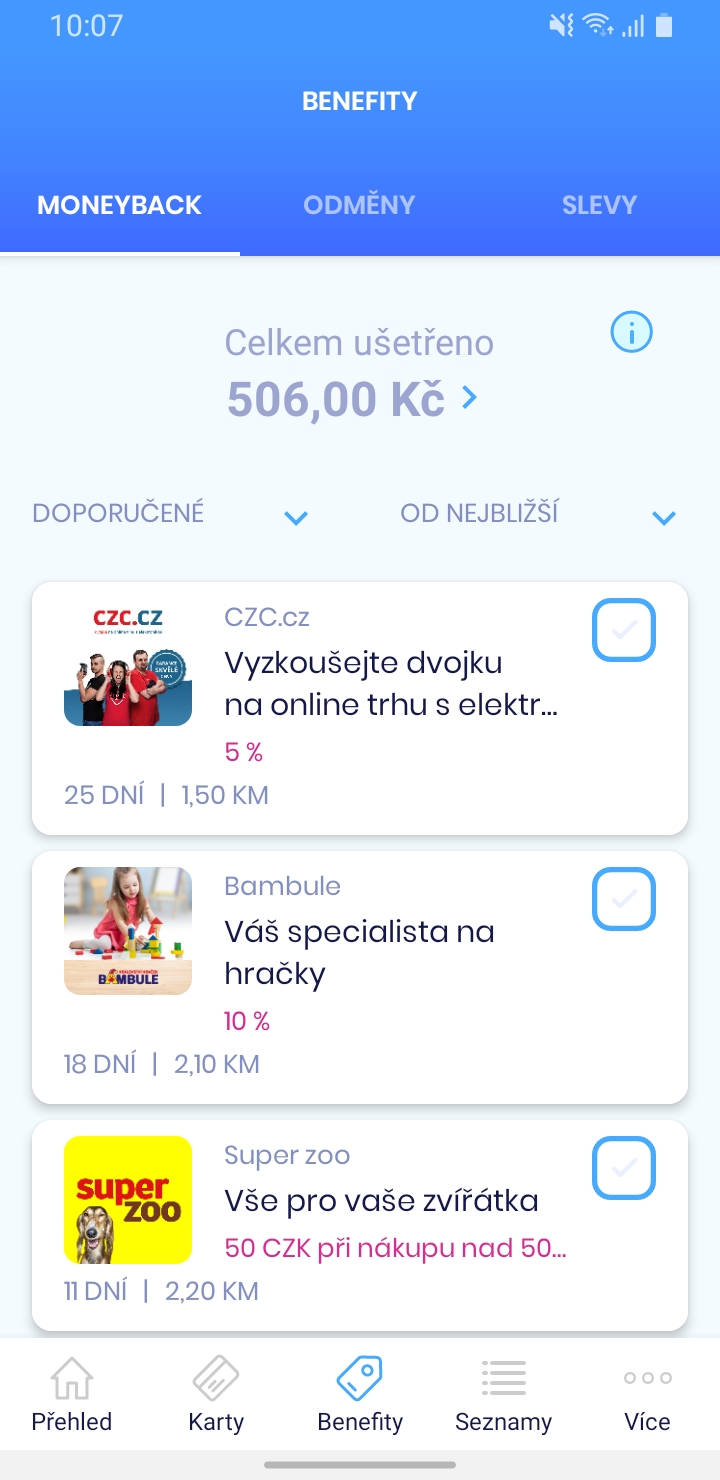Image resolution: width=720 pixels, height=1480 pixels.
Task: Open total savings 506,00 Kč details
Action: (x=352, y=399)
